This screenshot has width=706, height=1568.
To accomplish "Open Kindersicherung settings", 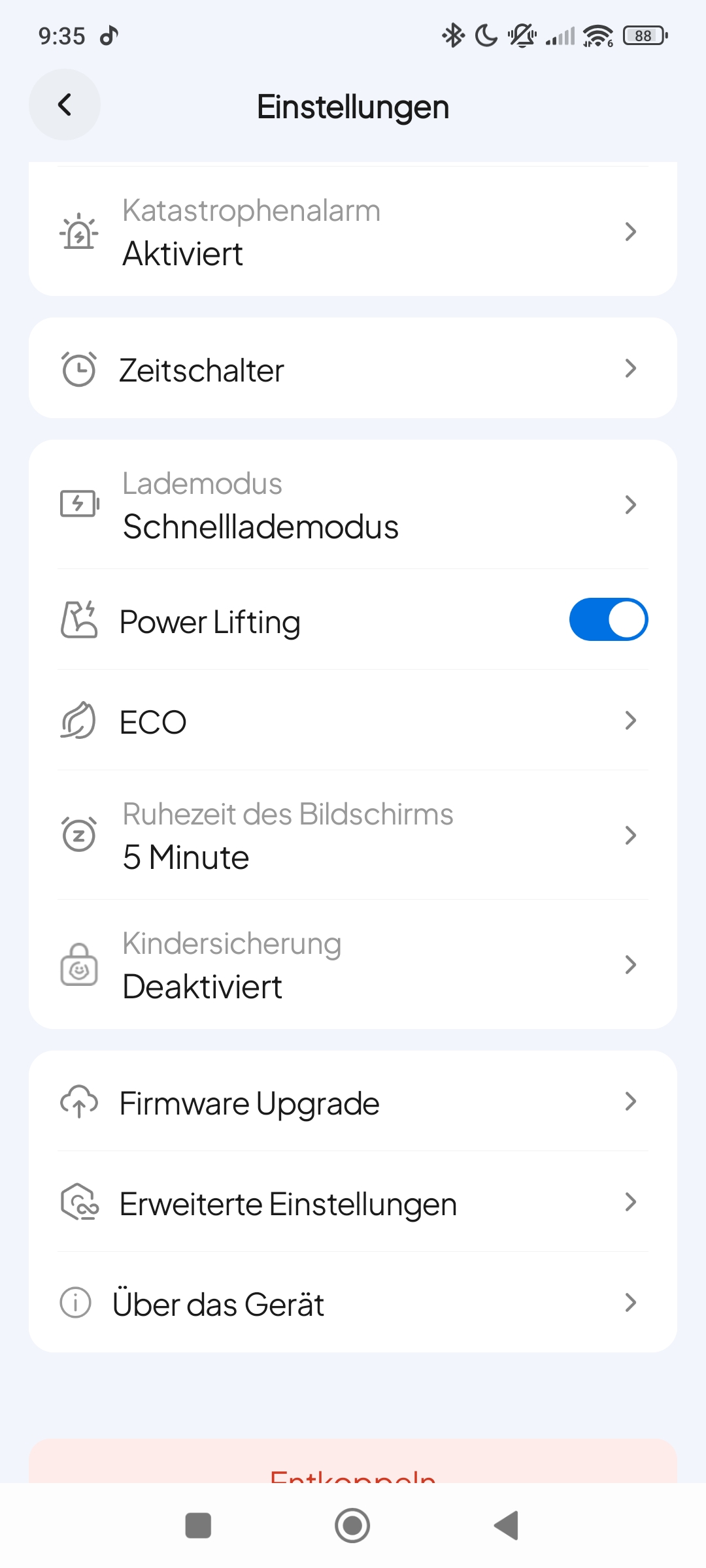I will pos(353,965).
